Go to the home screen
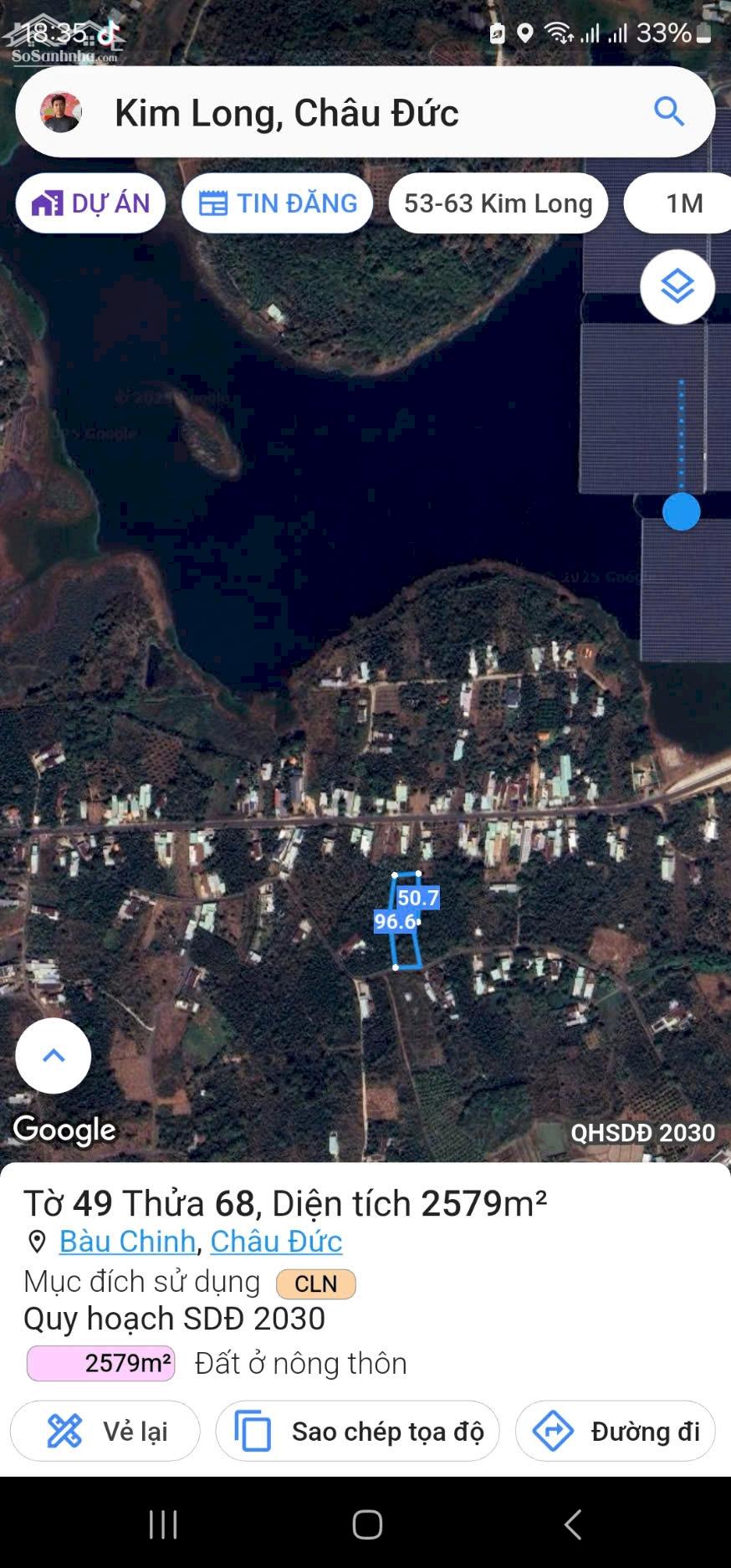This screenshot has width=731, height=1568. click(x=367, y=1524)
